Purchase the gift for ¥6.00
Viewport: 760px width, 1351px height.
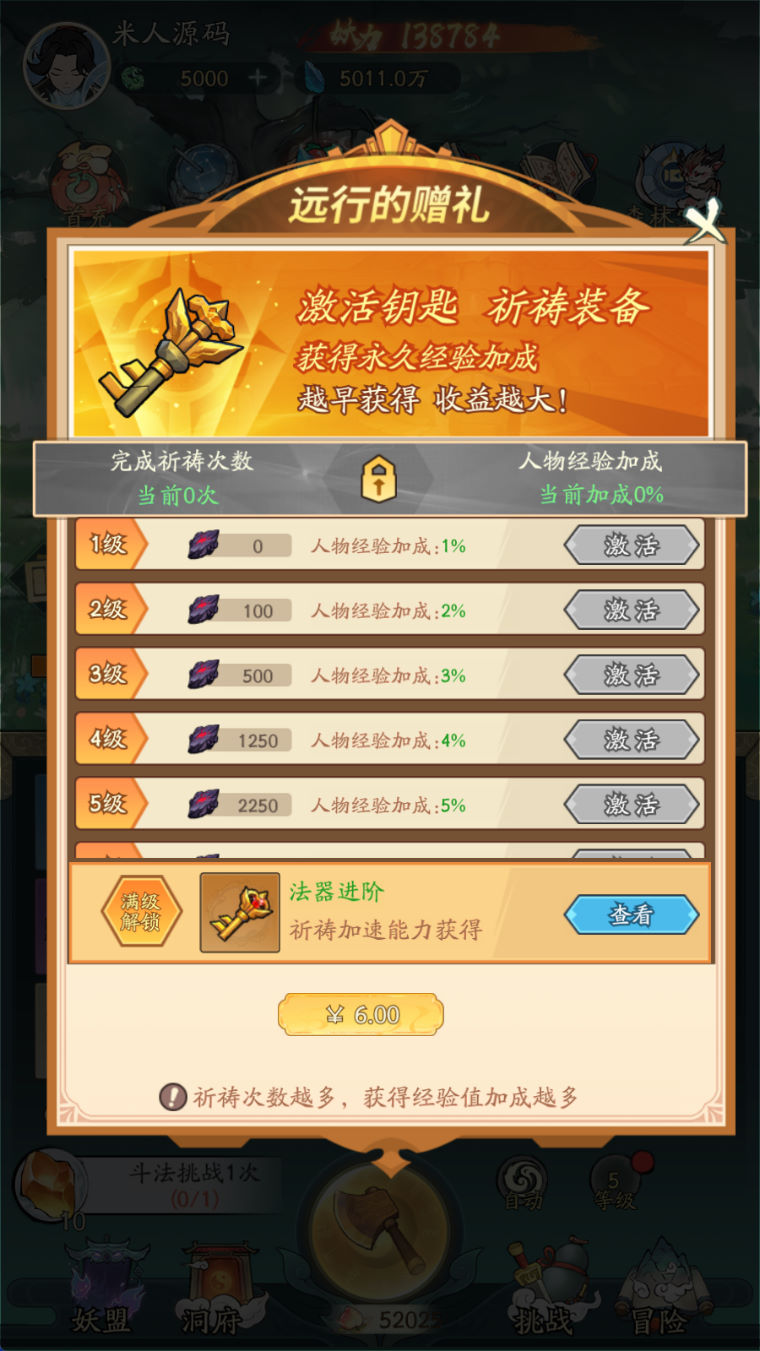[x=361, y=1015]
